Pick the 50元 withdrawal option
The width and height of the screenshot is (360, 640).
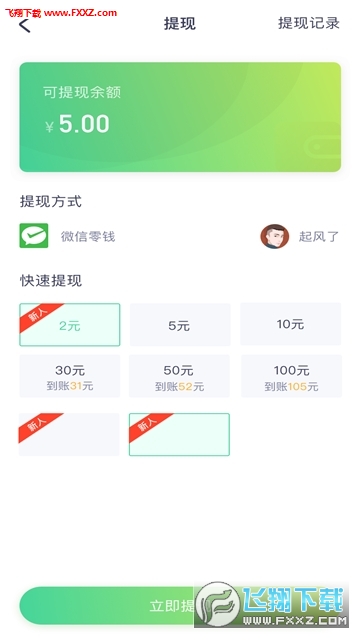[179, 376]
